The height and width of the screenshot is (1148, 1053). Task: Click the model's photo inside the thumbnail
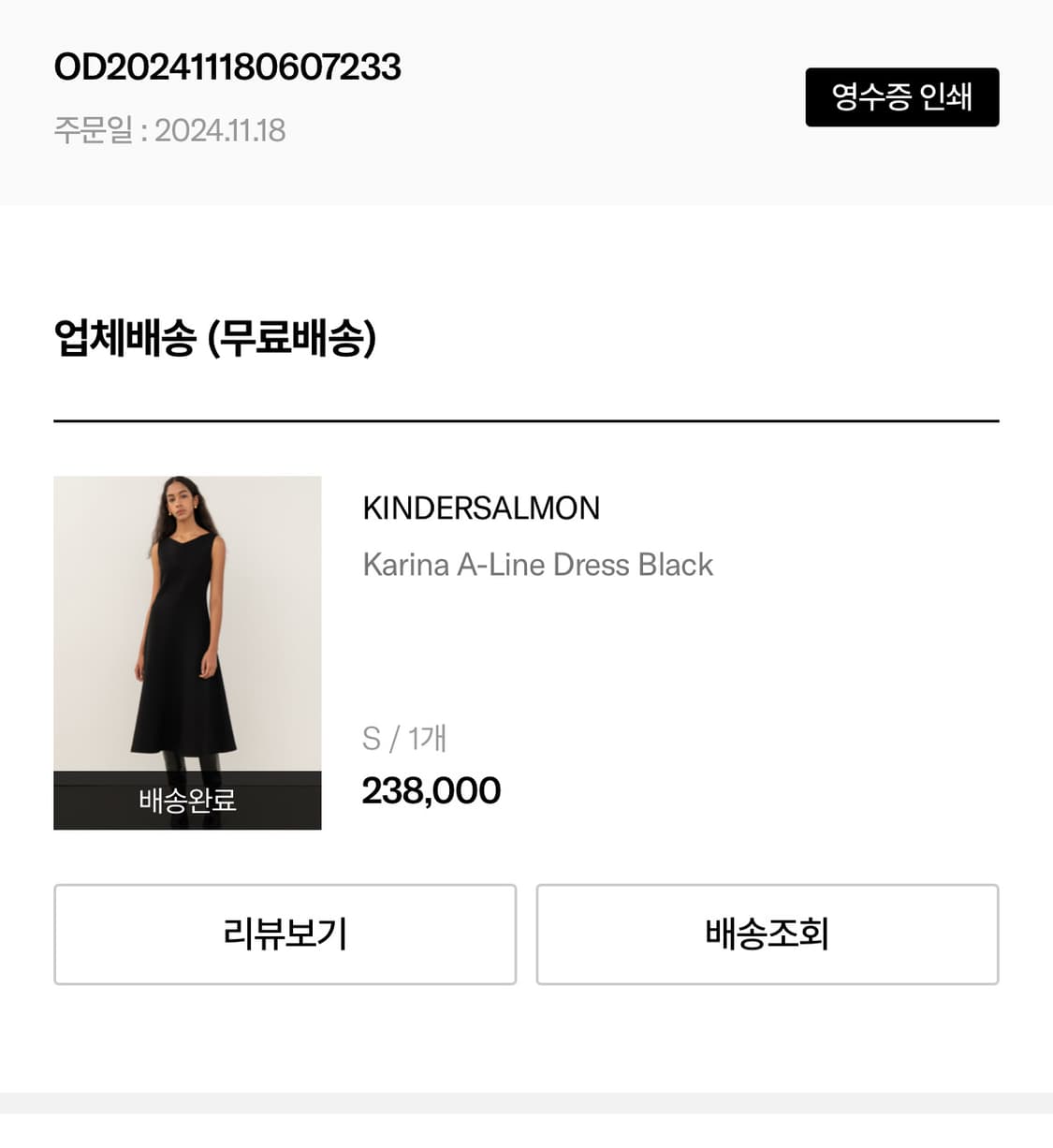[x=186, y=609]
